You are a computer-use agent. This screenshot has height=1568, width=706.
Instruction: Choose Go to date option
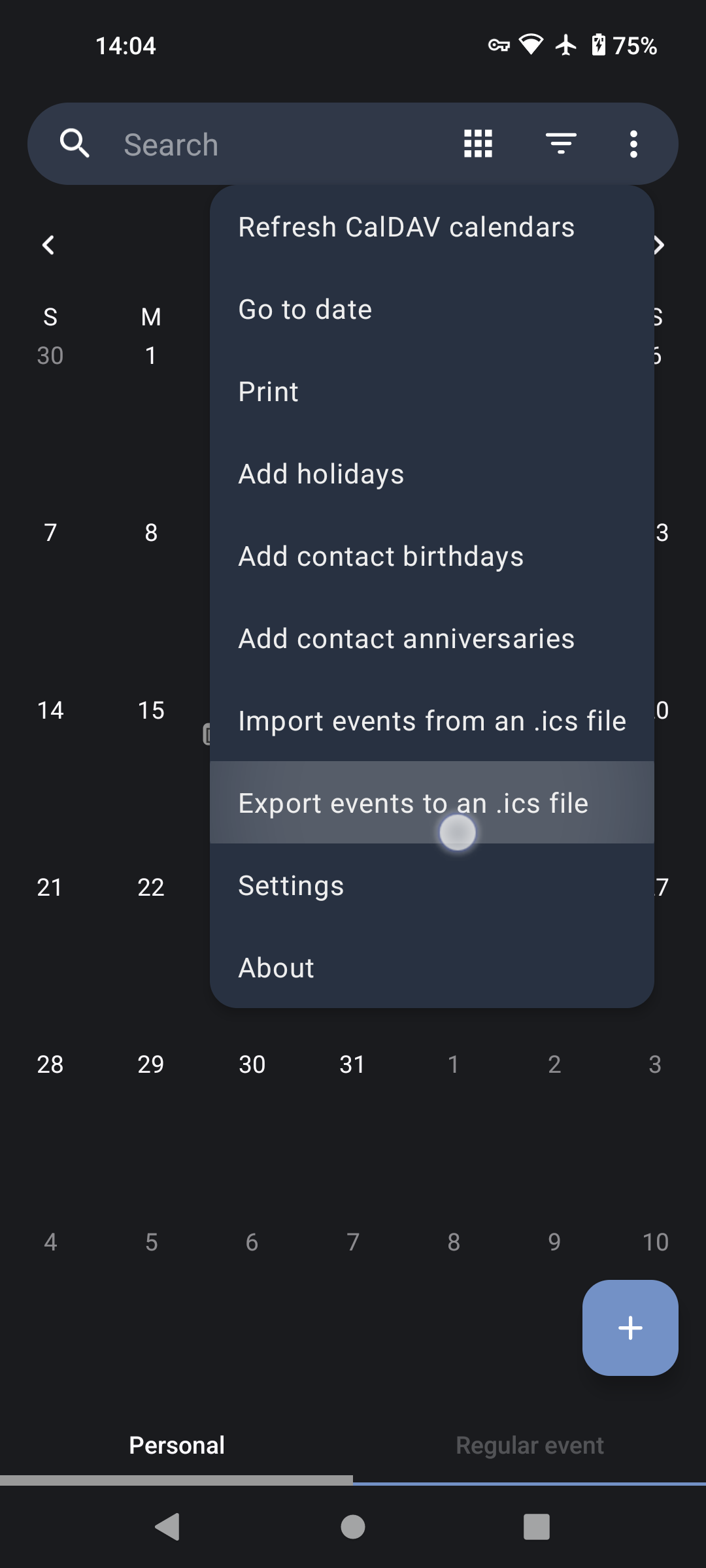pyautogui.click(x=431, y=310)
